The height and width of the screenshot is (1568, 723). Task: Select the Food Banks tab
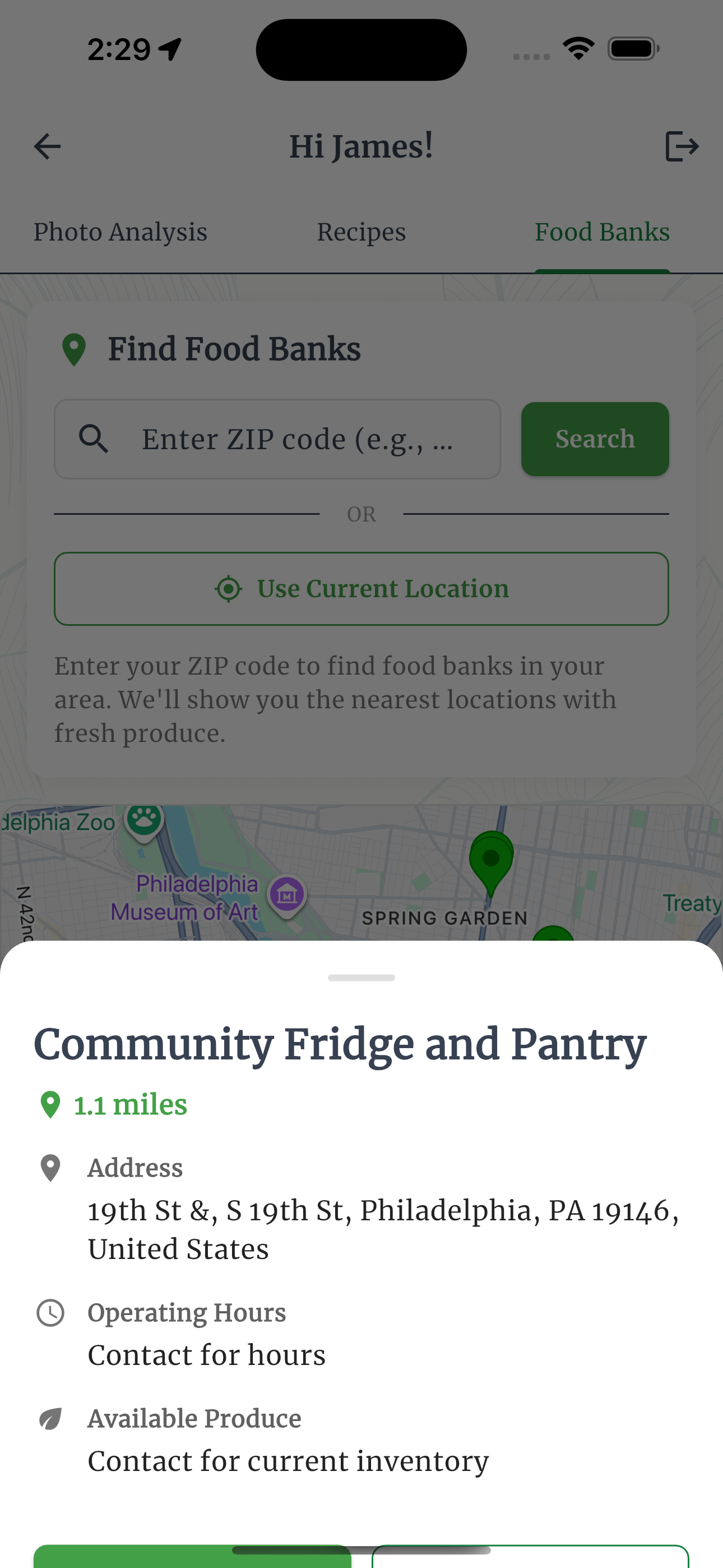[602, 232]
